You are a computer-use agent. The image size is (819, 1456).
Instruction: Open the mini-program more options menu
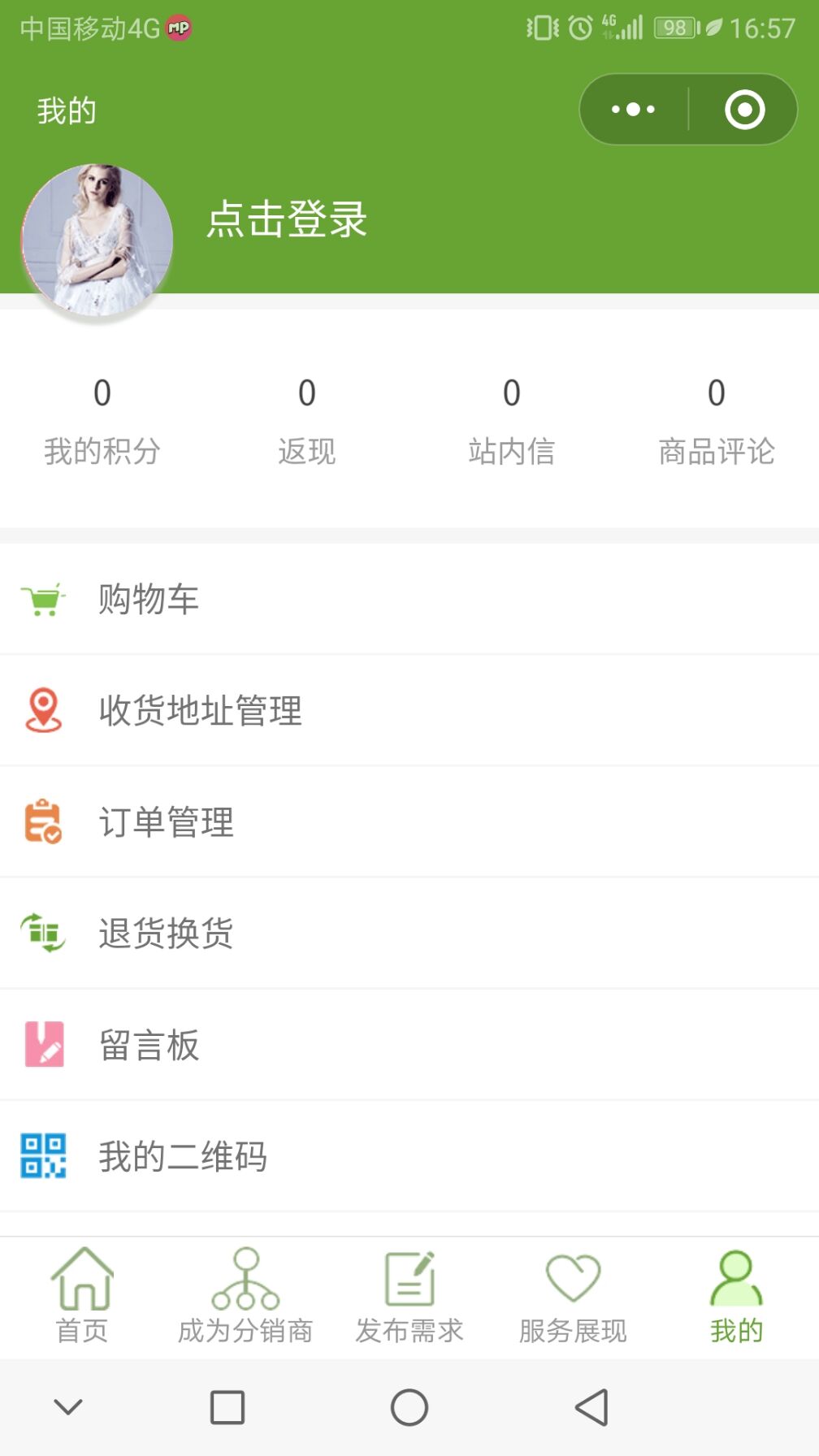click(633, 108)
